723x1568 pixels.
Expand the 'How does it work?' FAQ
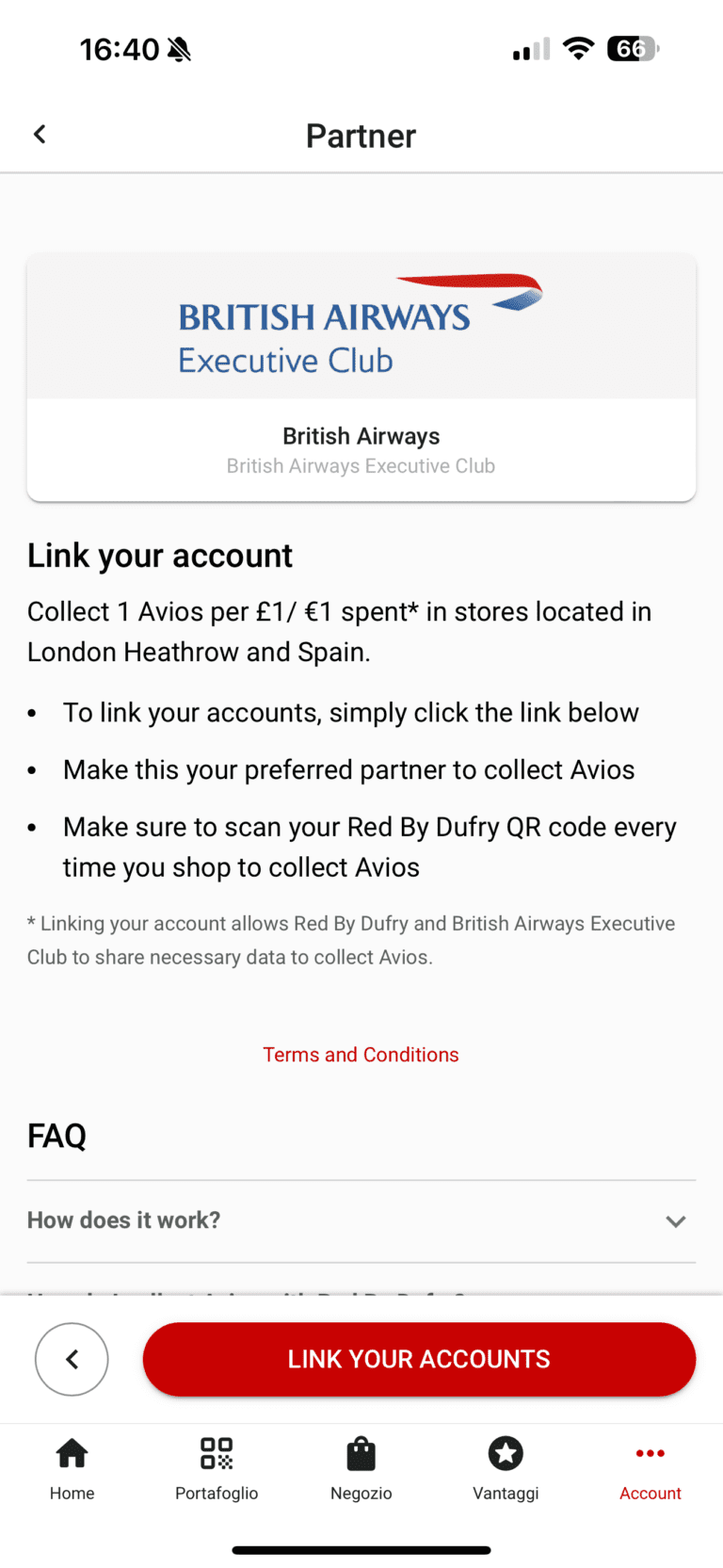tap(361, 1220)
